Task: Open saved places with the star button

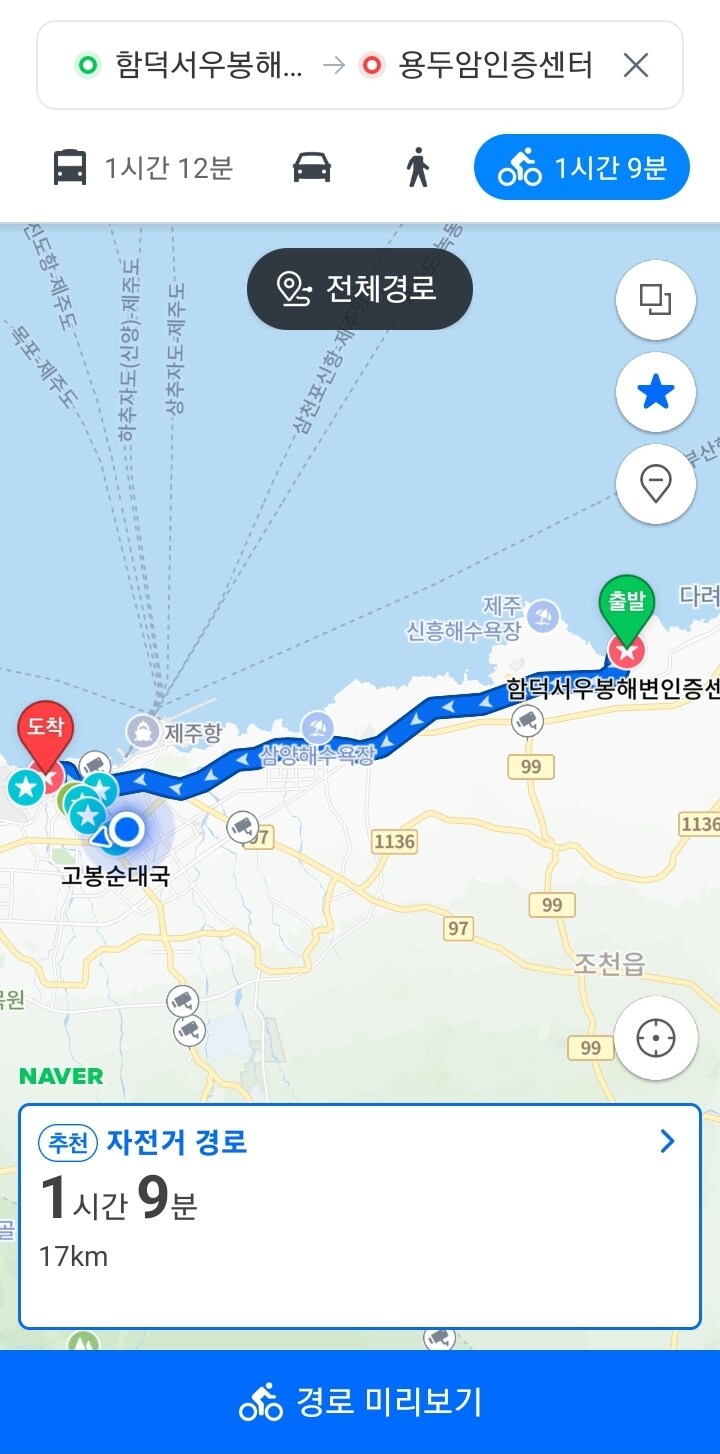Action: pyautogui.click(x=656, y=392)
